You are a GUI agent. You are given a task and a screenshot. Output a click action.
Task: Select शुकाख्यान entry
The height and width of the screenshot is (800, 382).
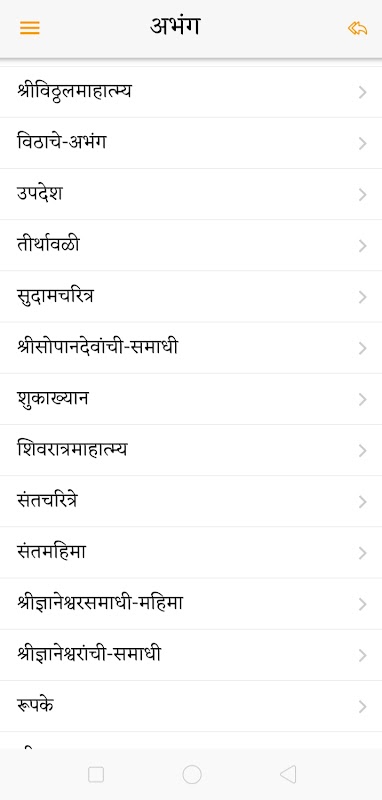(191, 399)
